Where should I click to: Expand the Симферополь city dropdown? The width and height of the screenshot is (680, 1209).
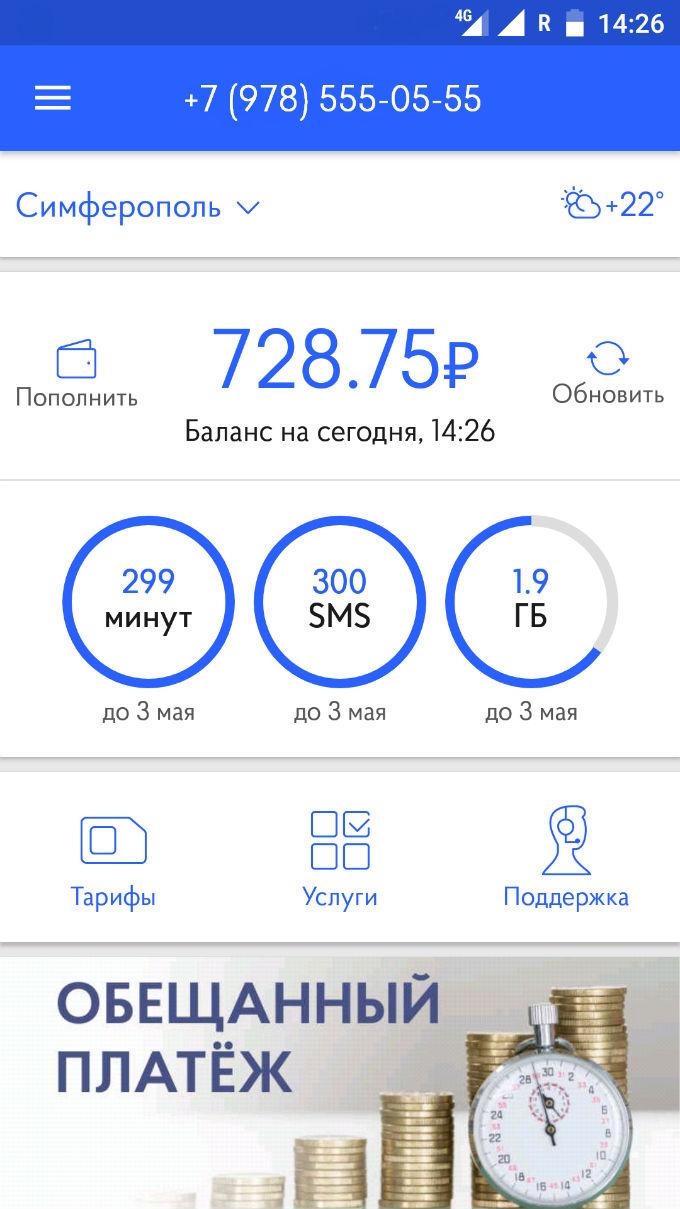138,207
